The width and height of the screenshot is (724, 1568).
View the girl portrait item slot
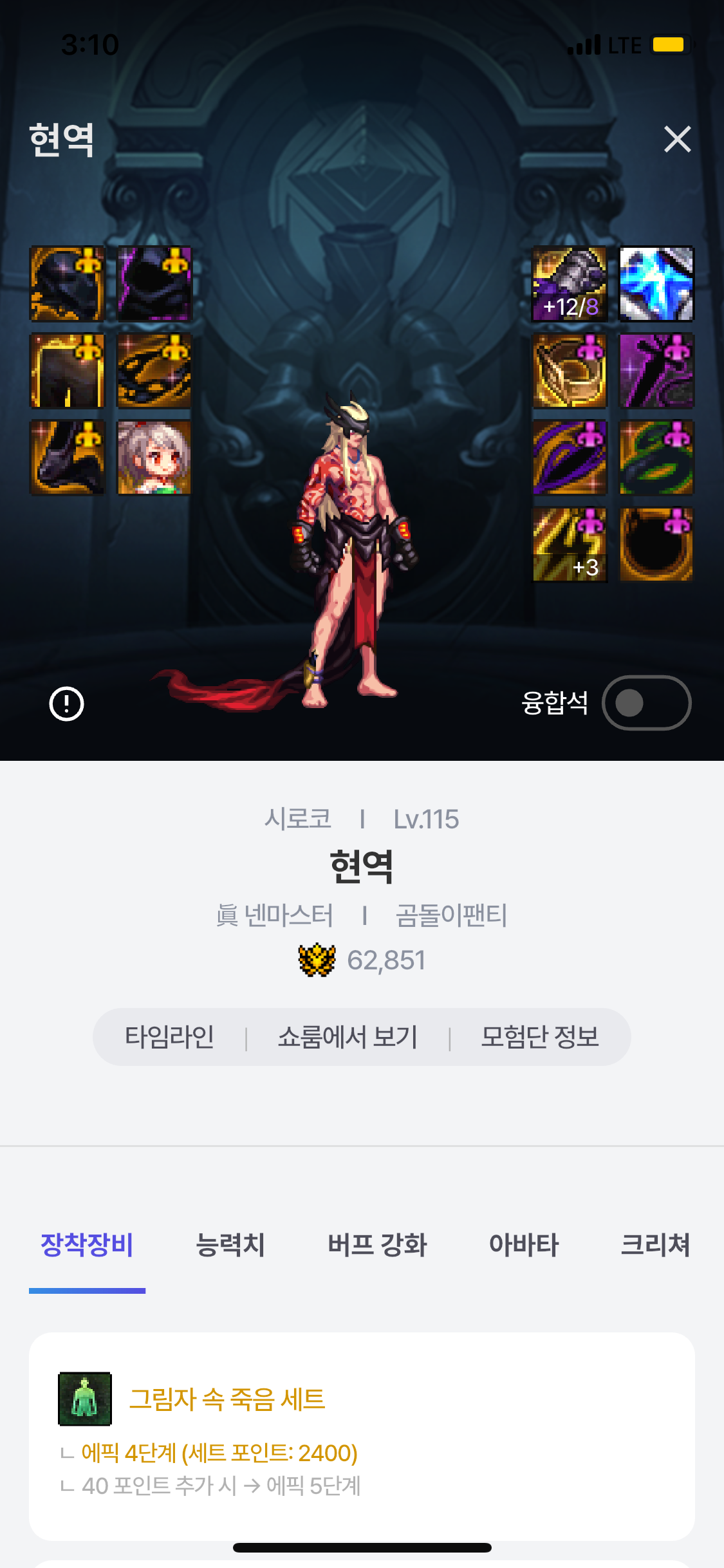[x=154, y=458]
